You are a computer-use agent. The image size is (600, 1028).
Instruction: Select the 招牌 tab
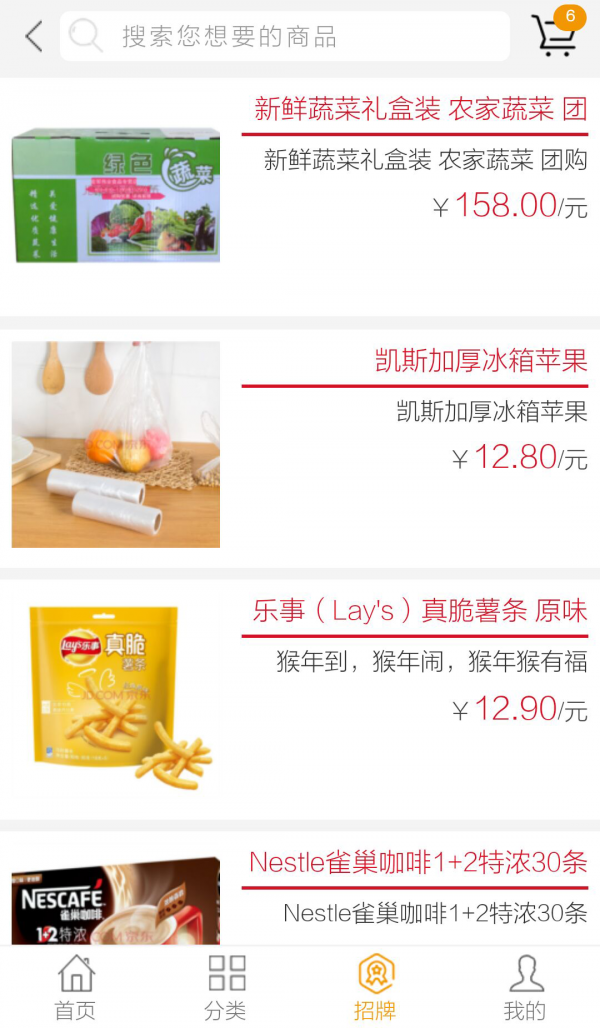click(x=375, y=987)
